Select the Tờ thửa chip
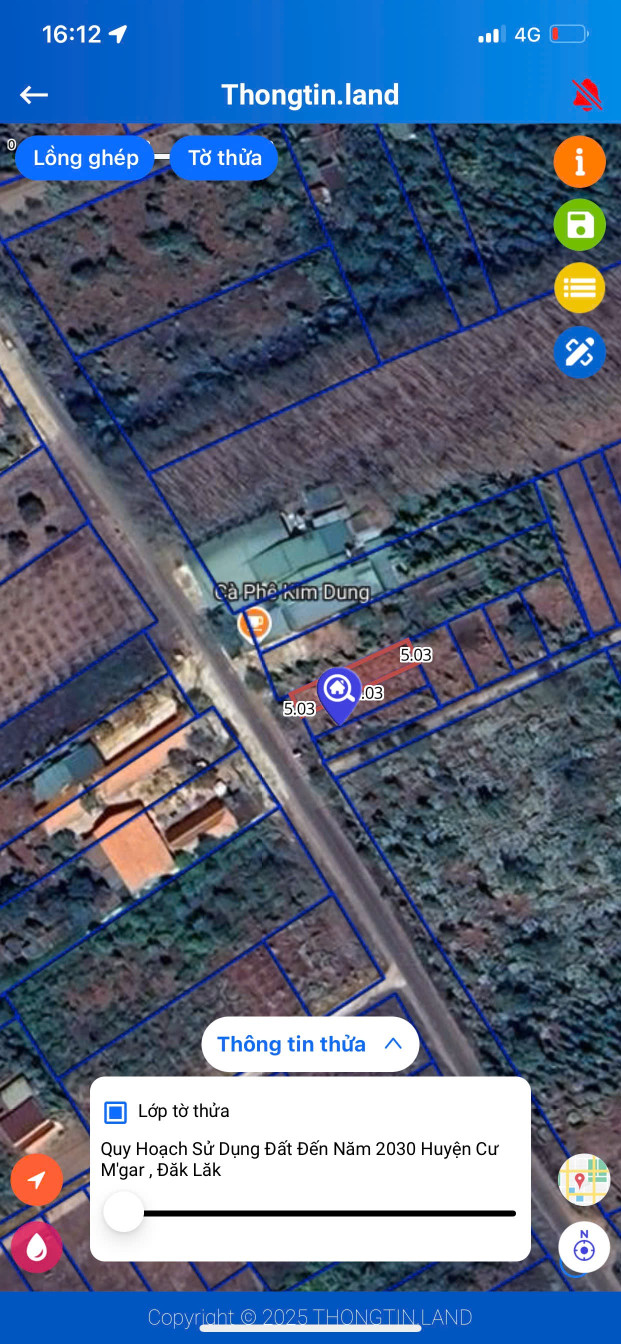The height and width of the screenshot is (1344, 621). (x=224, y=158)
